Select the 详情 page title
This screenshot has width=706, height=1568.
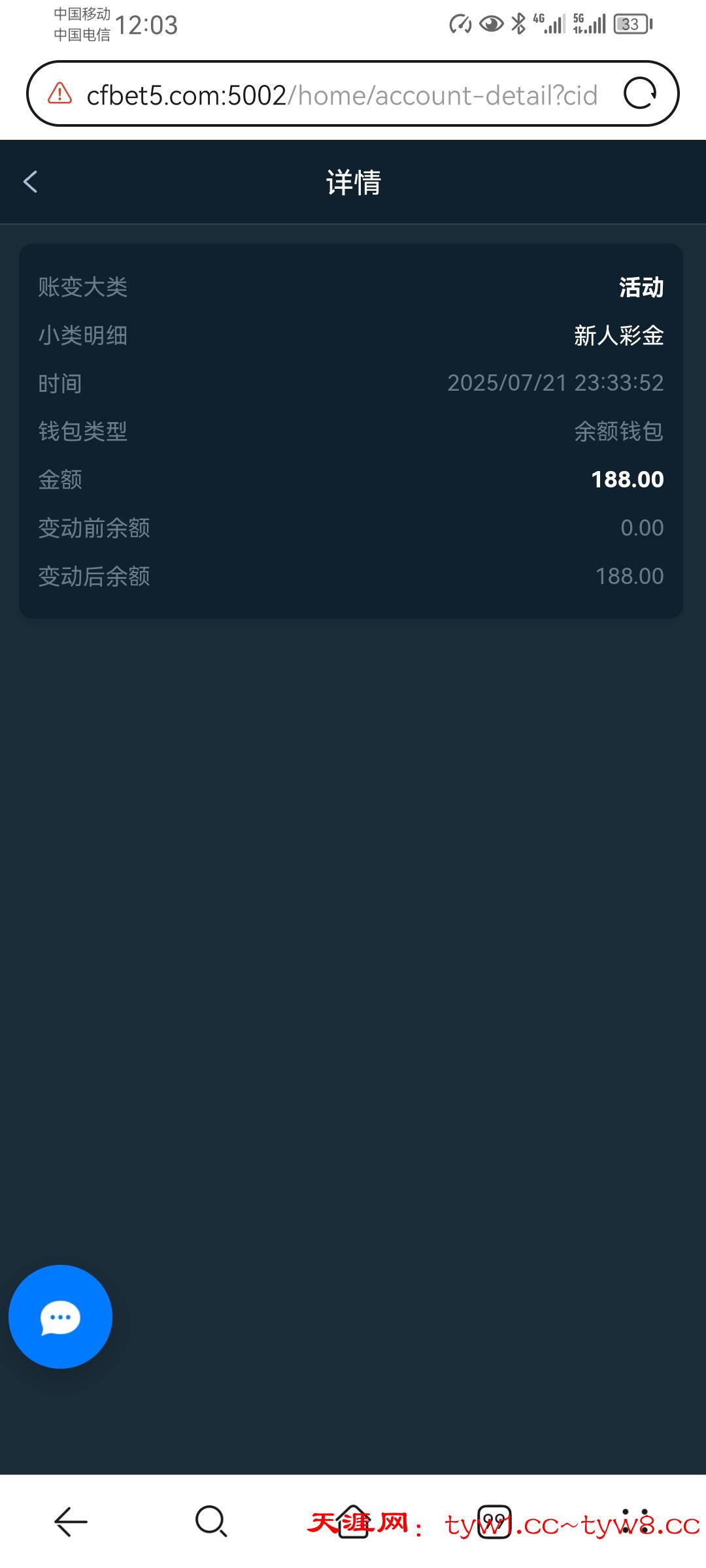coord(353,182)
